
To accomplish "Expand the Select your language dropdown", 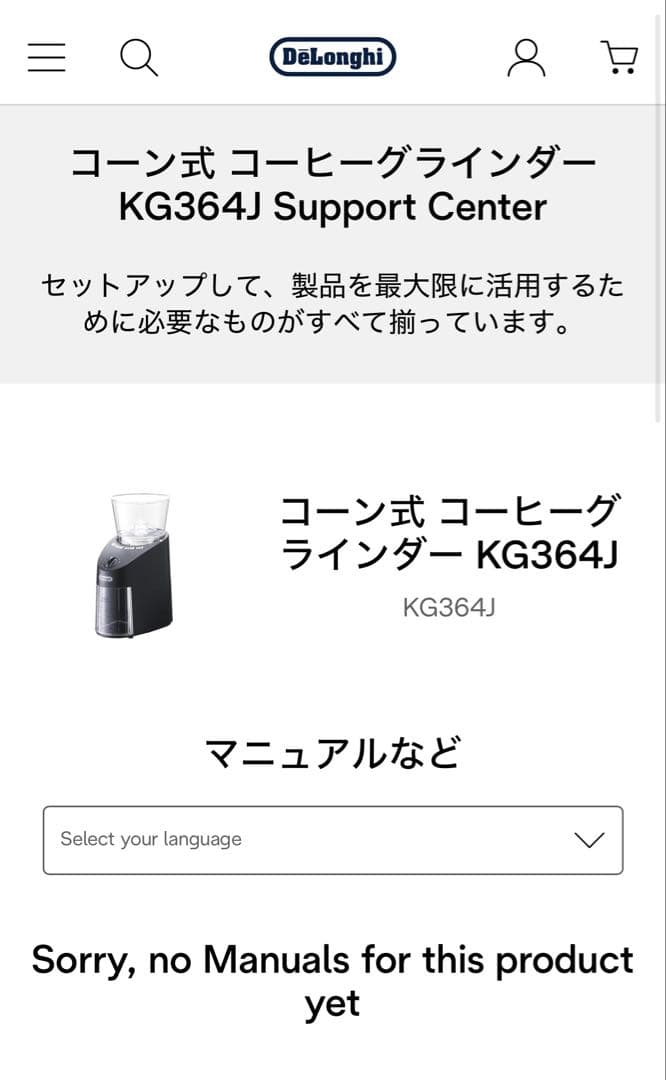I will point(333,840).
